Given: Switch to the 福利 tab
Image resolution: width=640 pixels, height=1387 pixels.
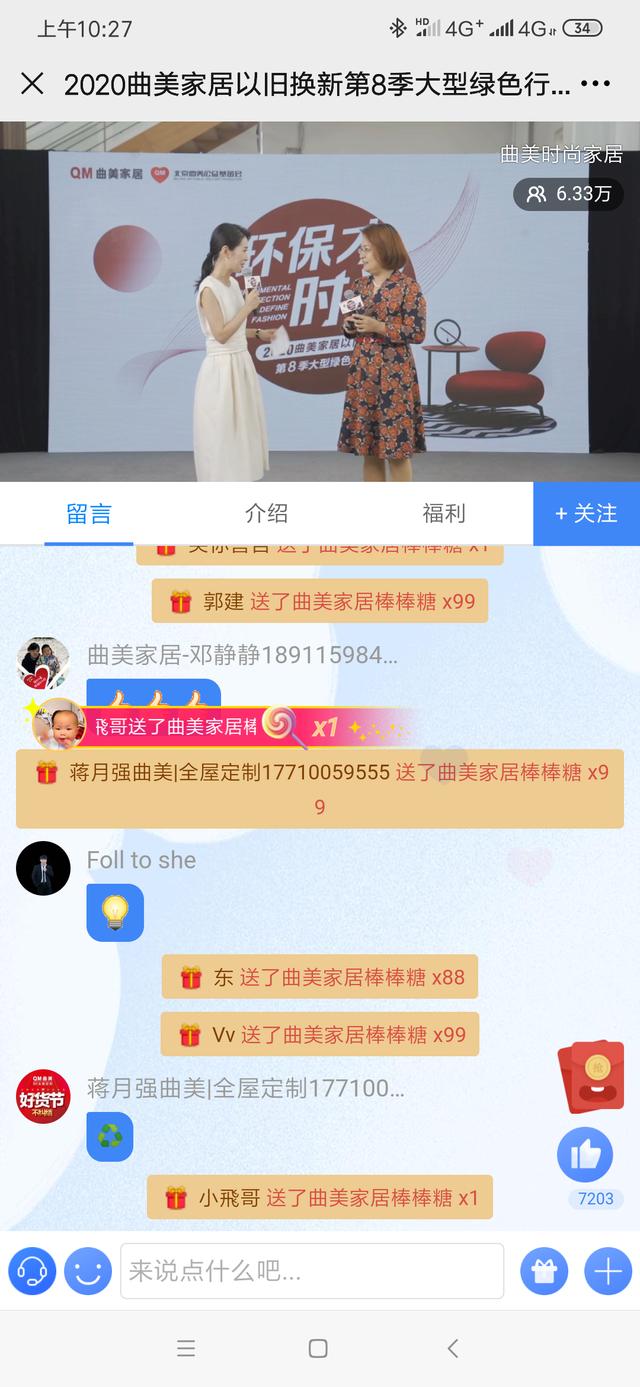Looking at the screenshot, I should (443, 513).
